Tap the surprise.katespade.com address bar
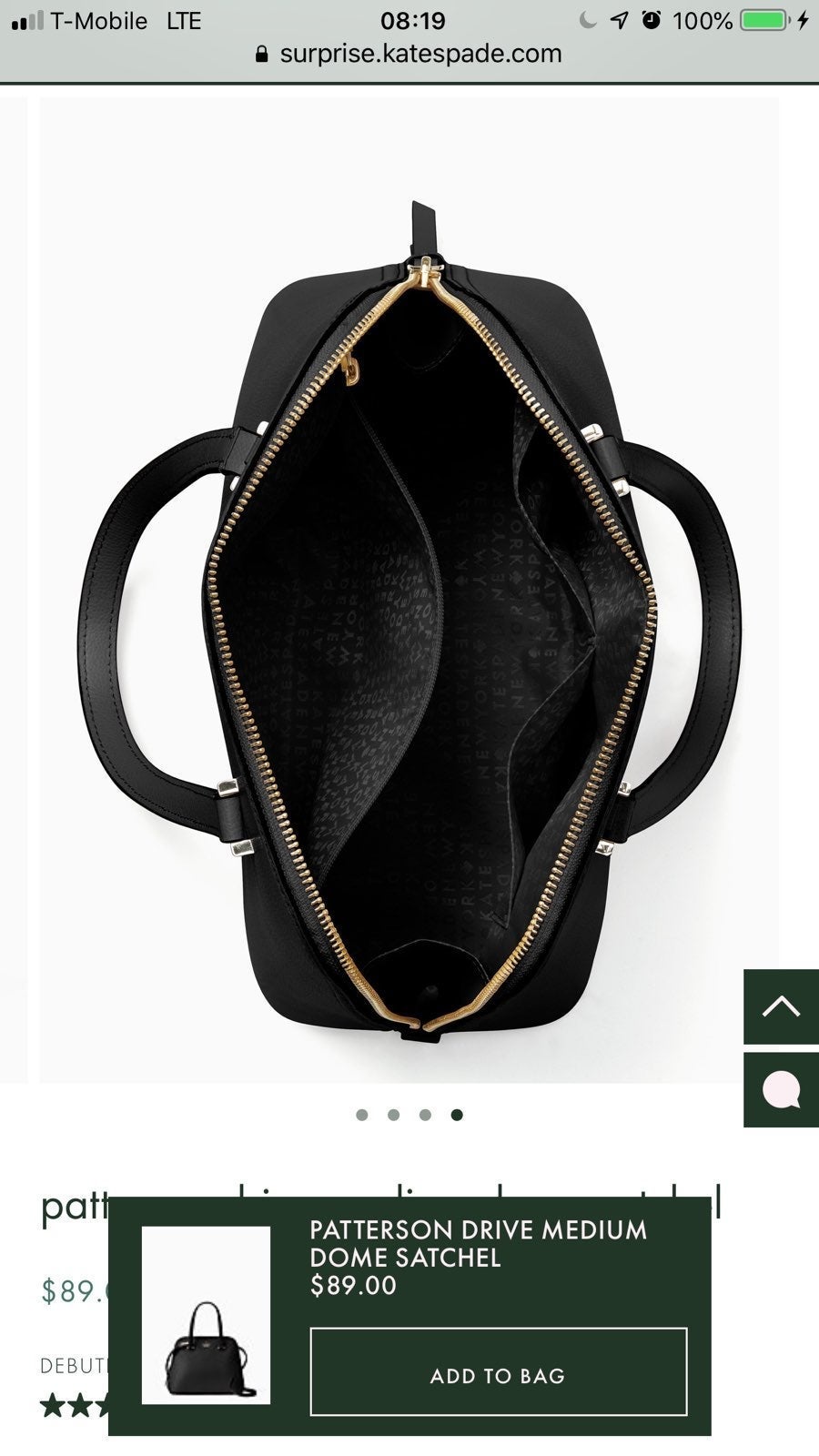This screenshot has height=1456, width=819. [x=409, y=54]
